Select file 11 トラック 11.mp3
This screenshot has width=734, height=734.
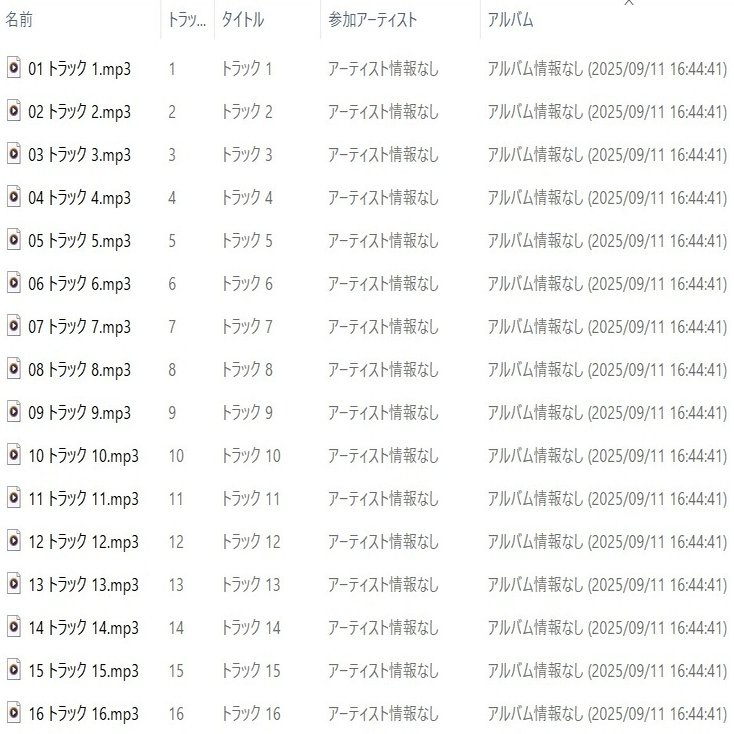pyautogui.click(x=83, y=499)
